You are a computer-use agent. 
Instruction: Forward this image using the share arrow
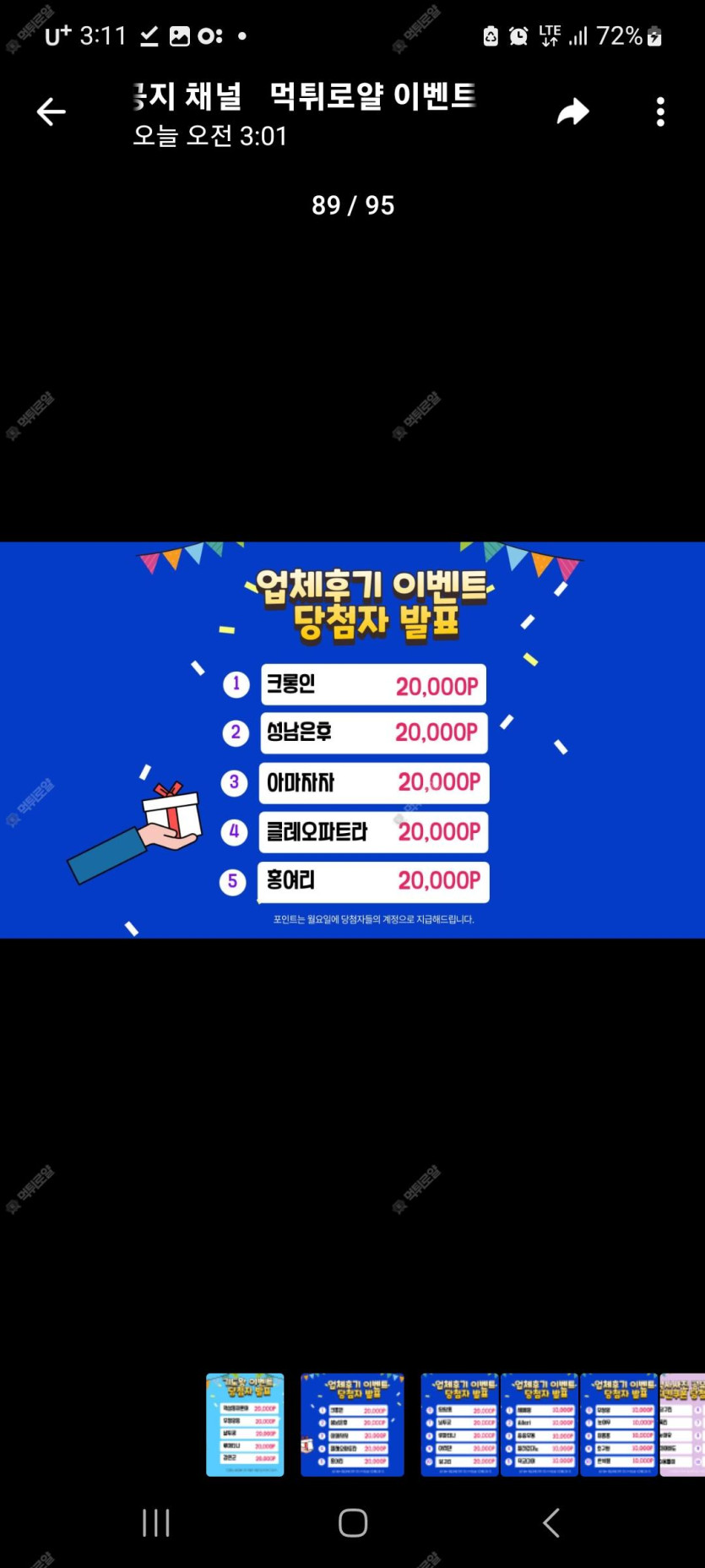click(x=572, y=112)
